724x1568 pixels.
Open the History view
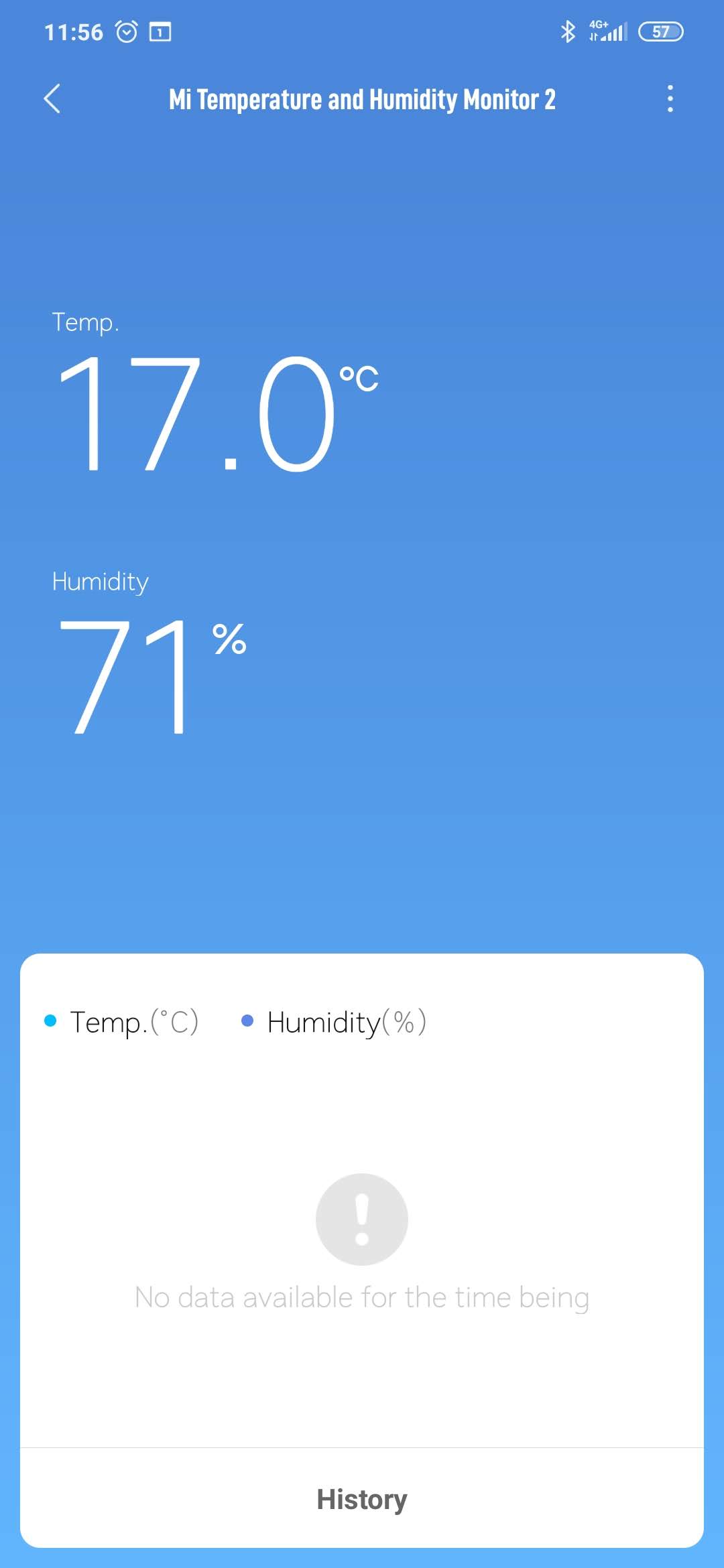click(362, 1499)
